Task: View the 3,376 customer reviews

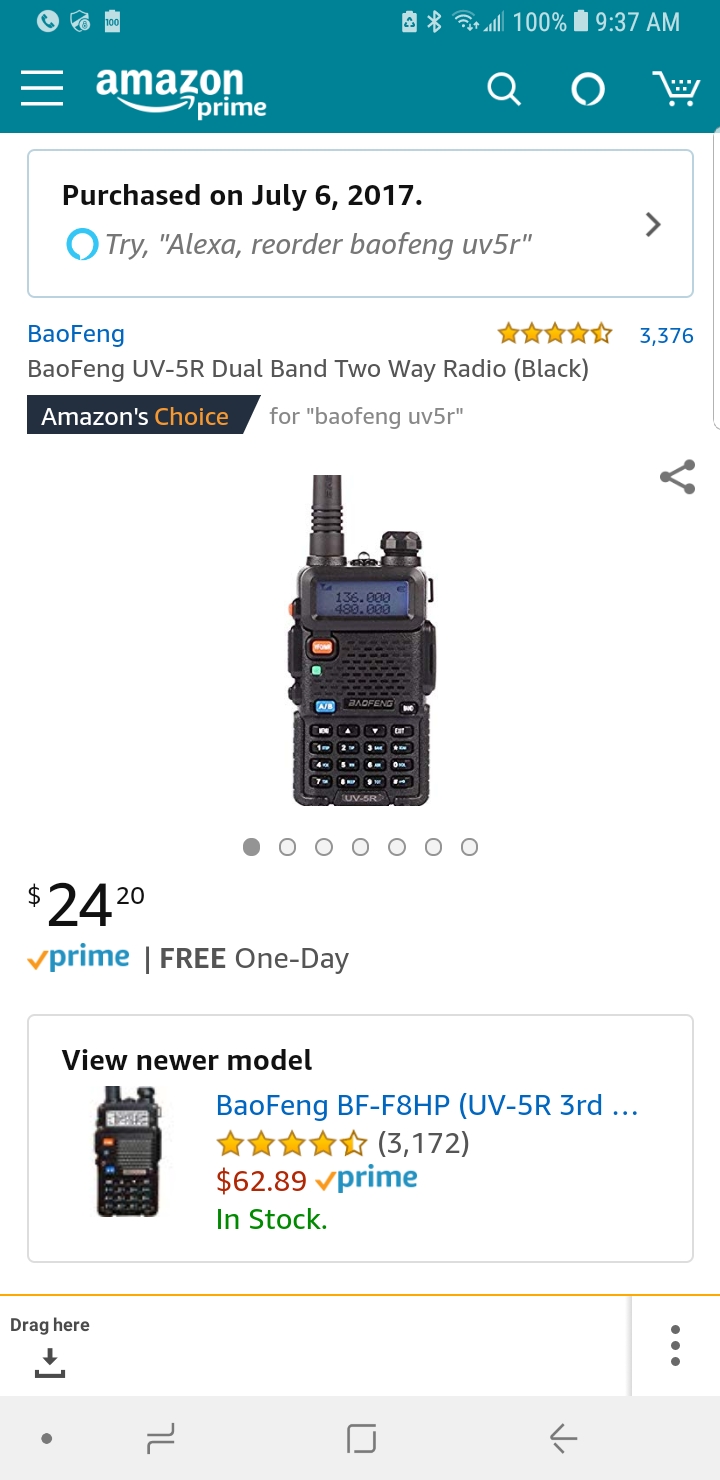Action: [668, 335]
